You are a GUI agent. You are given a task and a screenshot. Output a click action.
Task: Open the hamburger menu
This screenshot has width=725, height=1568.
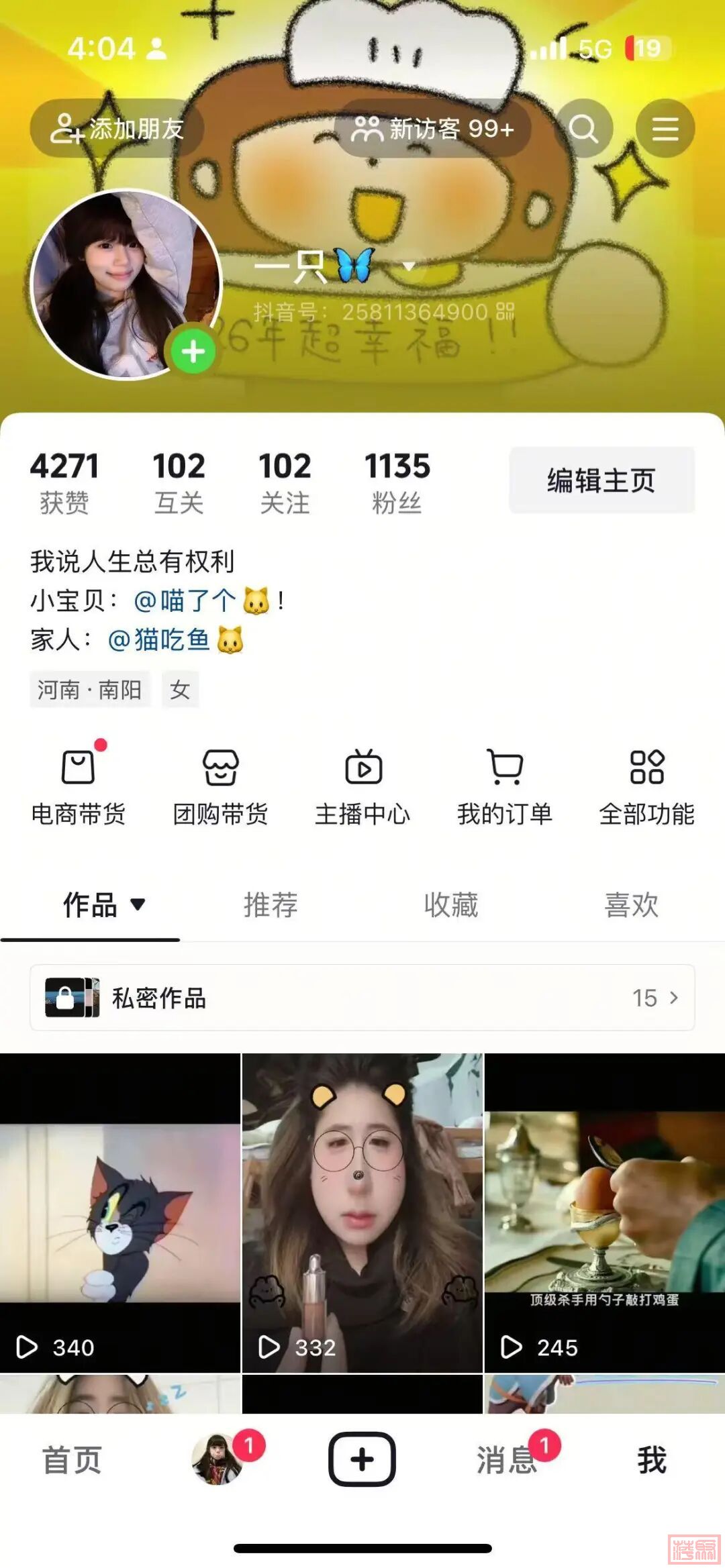665,128
